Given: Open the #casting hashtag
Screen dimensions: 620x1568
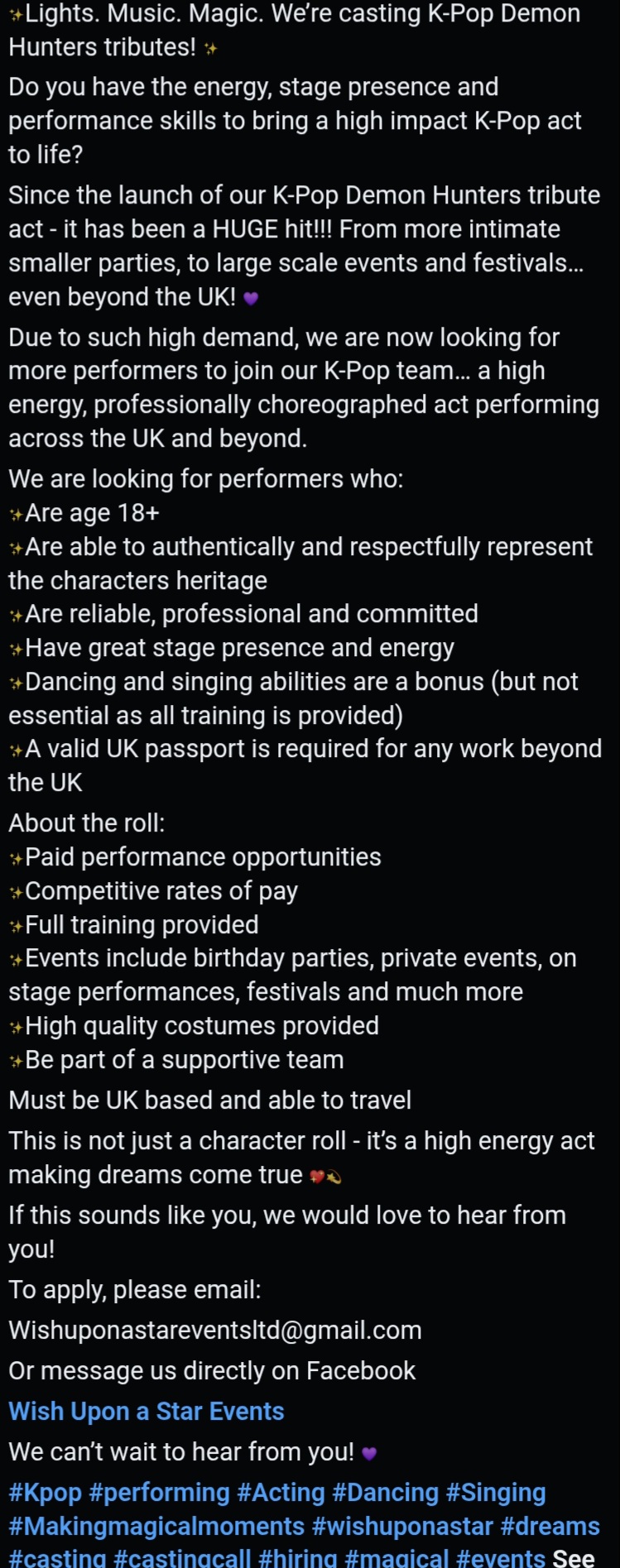Looking at the screenshot, I should click(x=57, y=1556).
